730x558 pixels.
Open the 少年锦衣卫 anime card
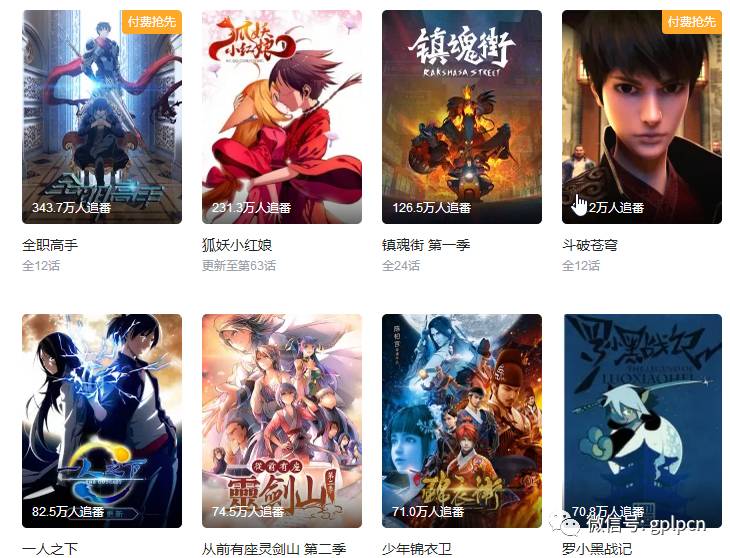point(461,420)
